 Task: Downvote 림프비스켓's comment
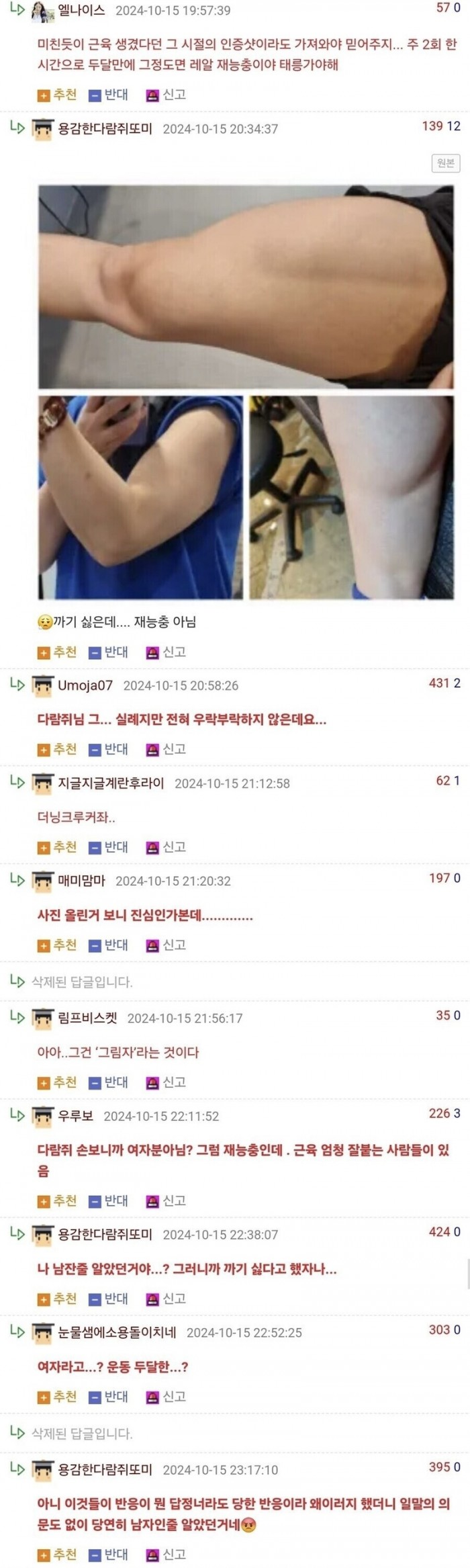(108, 1082)
